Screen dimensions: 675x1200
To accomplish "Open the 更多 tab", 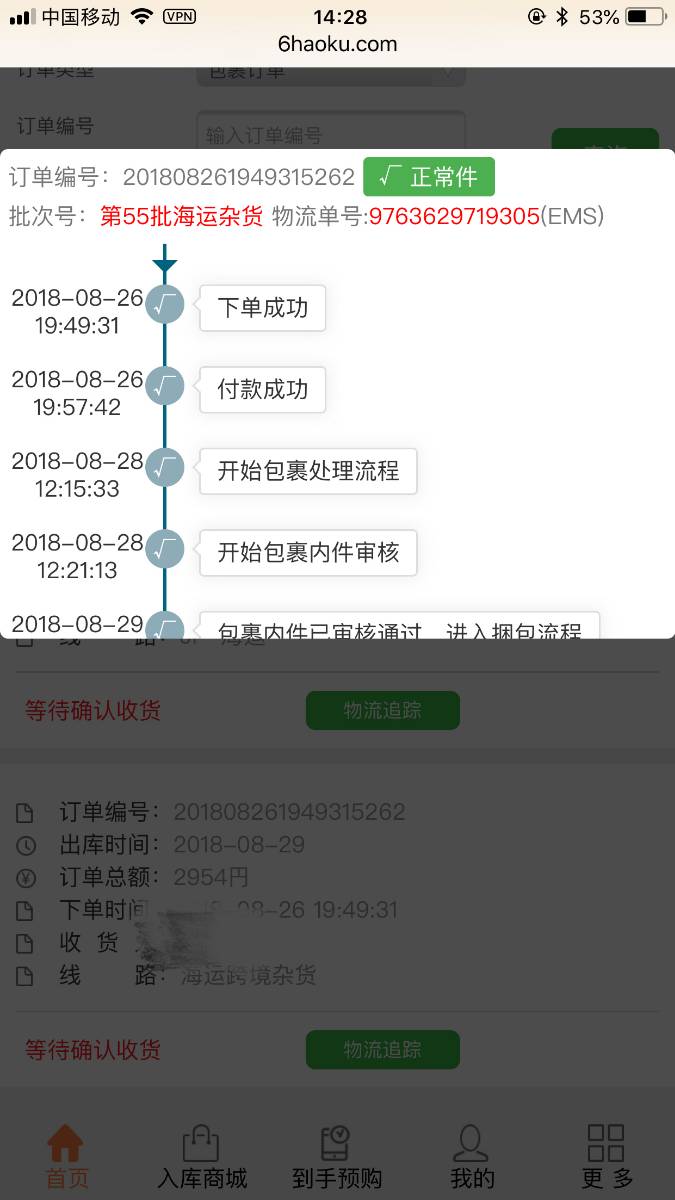I will (x=607, y=1156).
